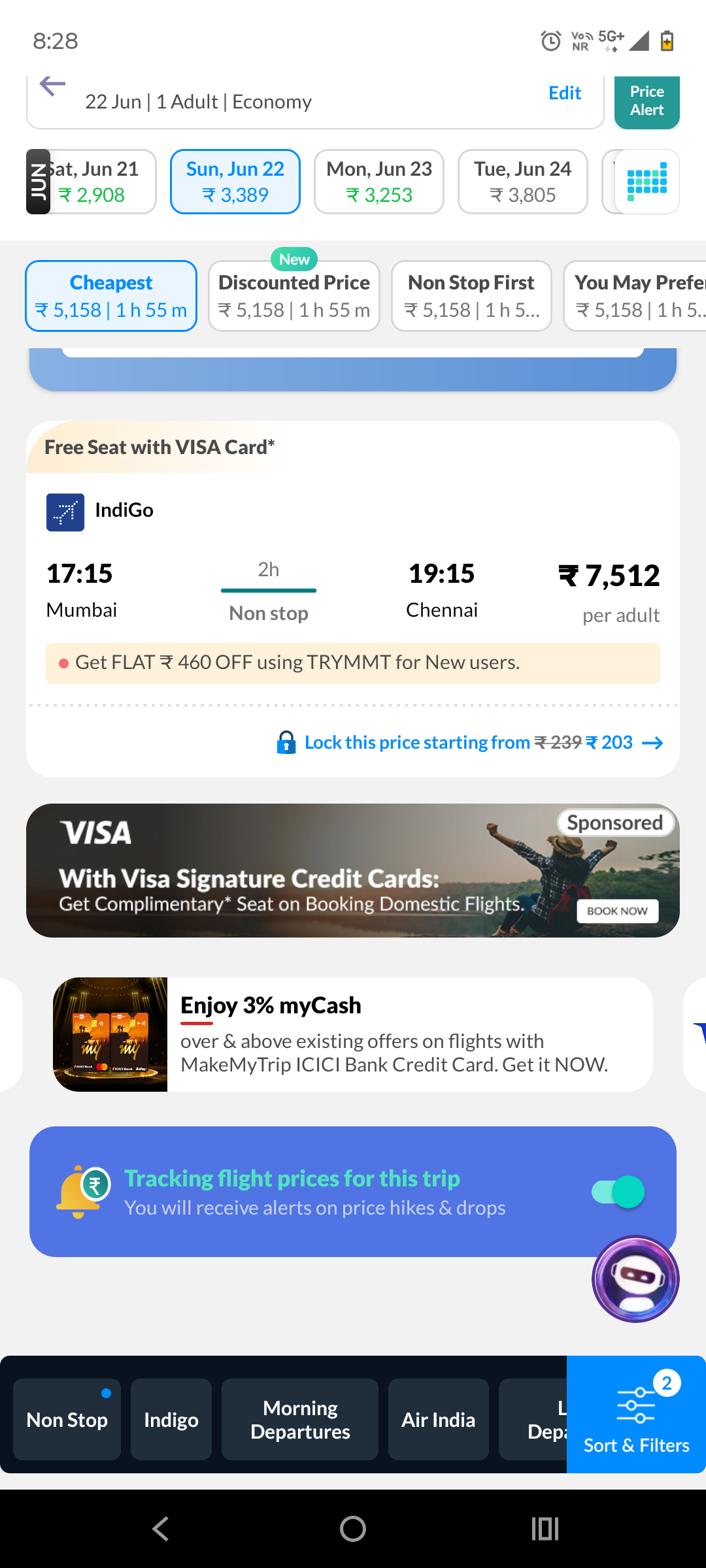Apply the Indigo quick filter
Image resolution: width=706 pixels, height=1568 pixels.
[x=171, y=1419]
